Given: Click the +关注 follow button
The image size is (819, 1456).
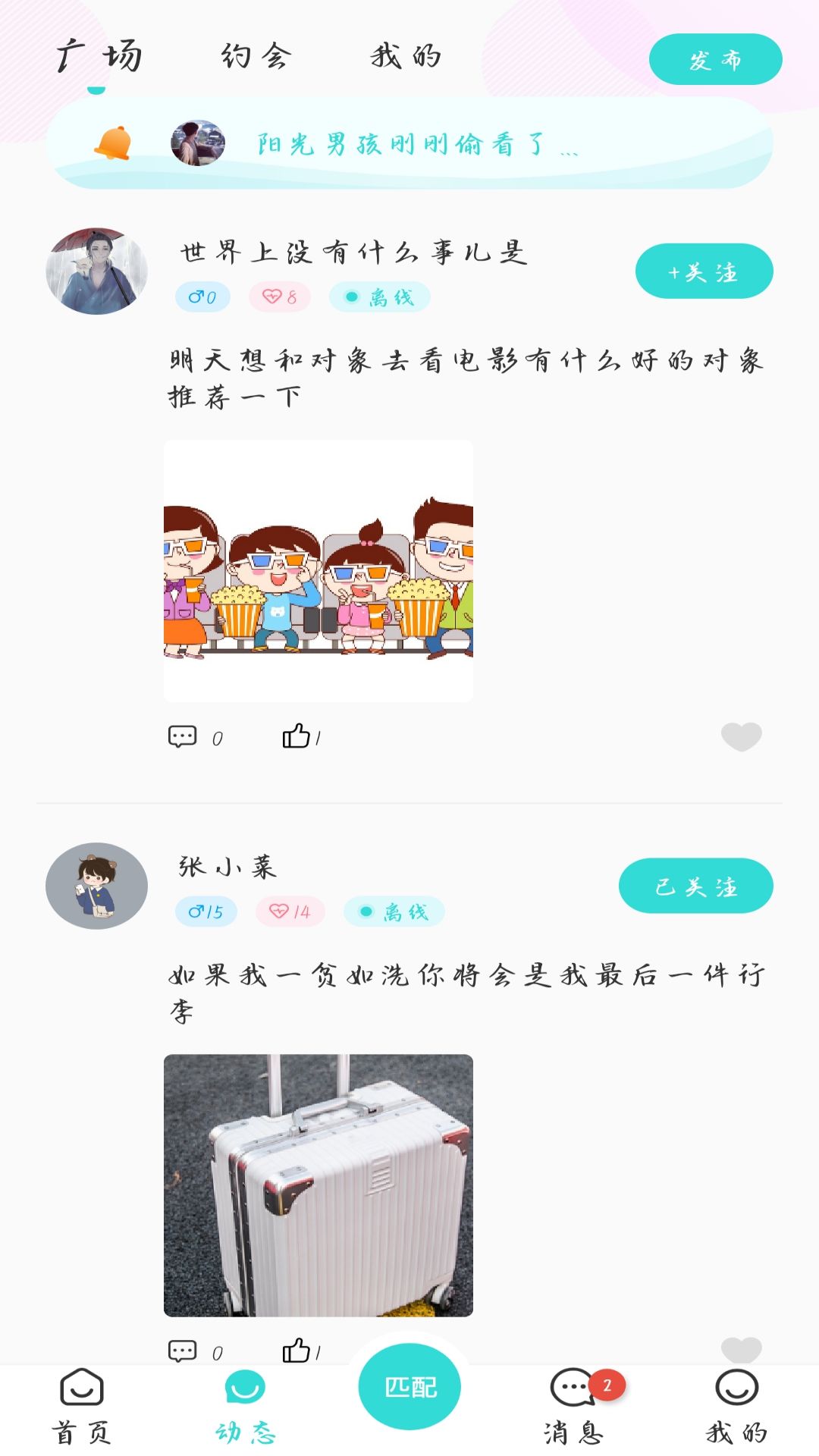Looking at the screenshot, I should [704, 271].
